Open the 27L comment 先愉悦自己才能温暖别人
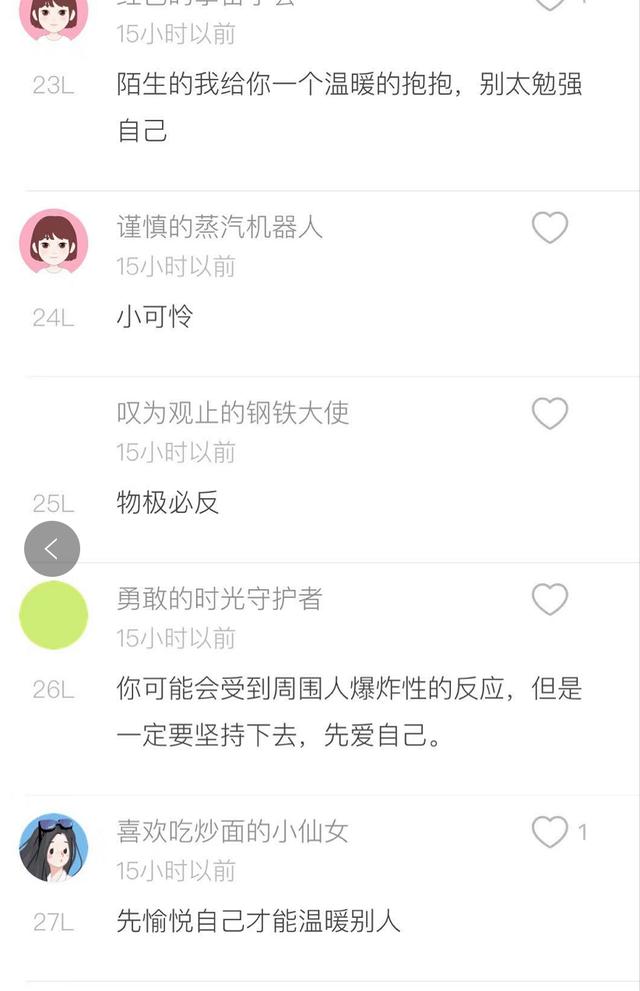Screen dimensions: 640x991 click(258, 921)
